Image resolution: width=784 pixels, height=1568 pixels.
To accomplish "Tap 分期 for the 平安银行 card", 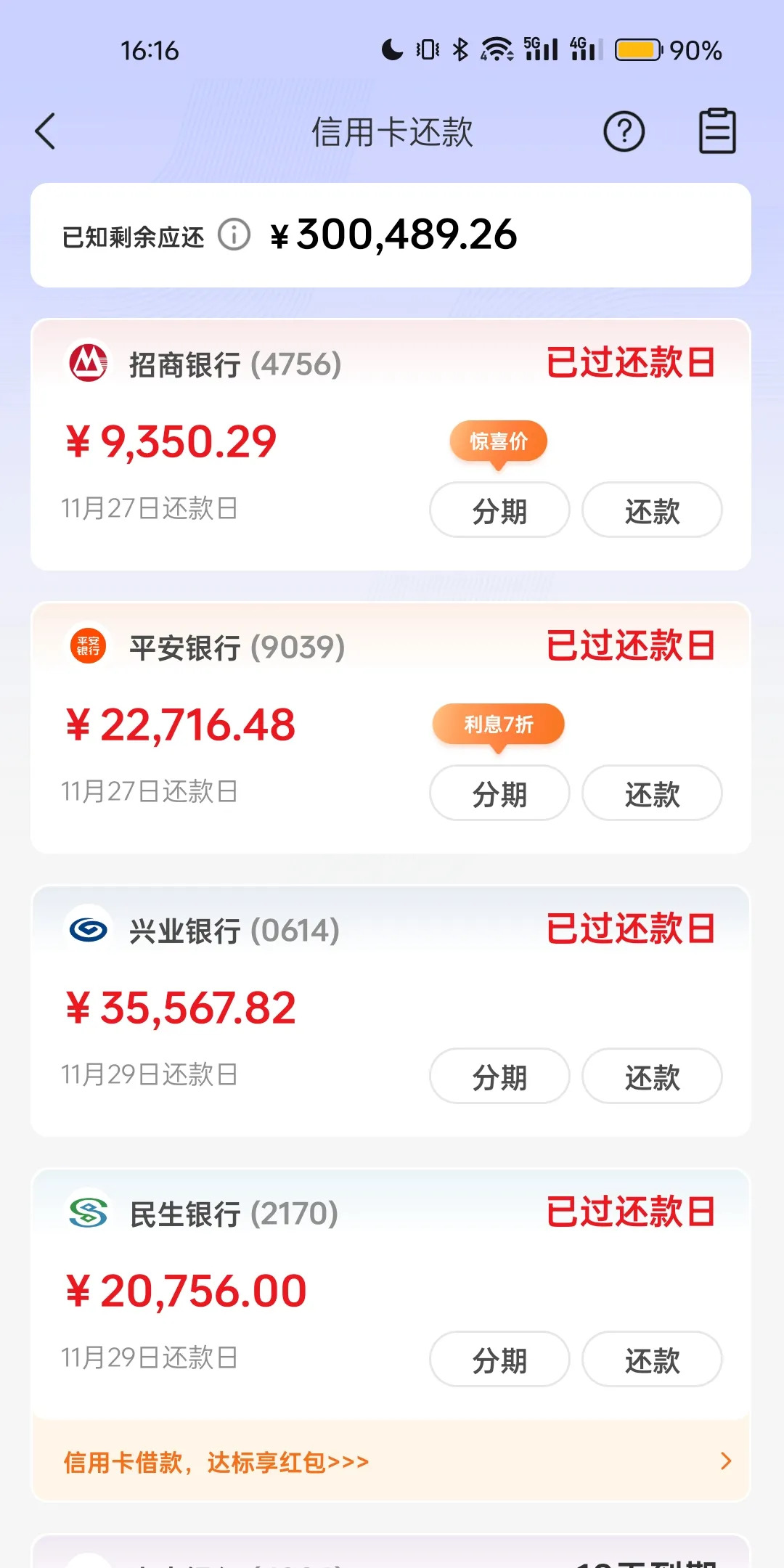I will click(499, 793).
